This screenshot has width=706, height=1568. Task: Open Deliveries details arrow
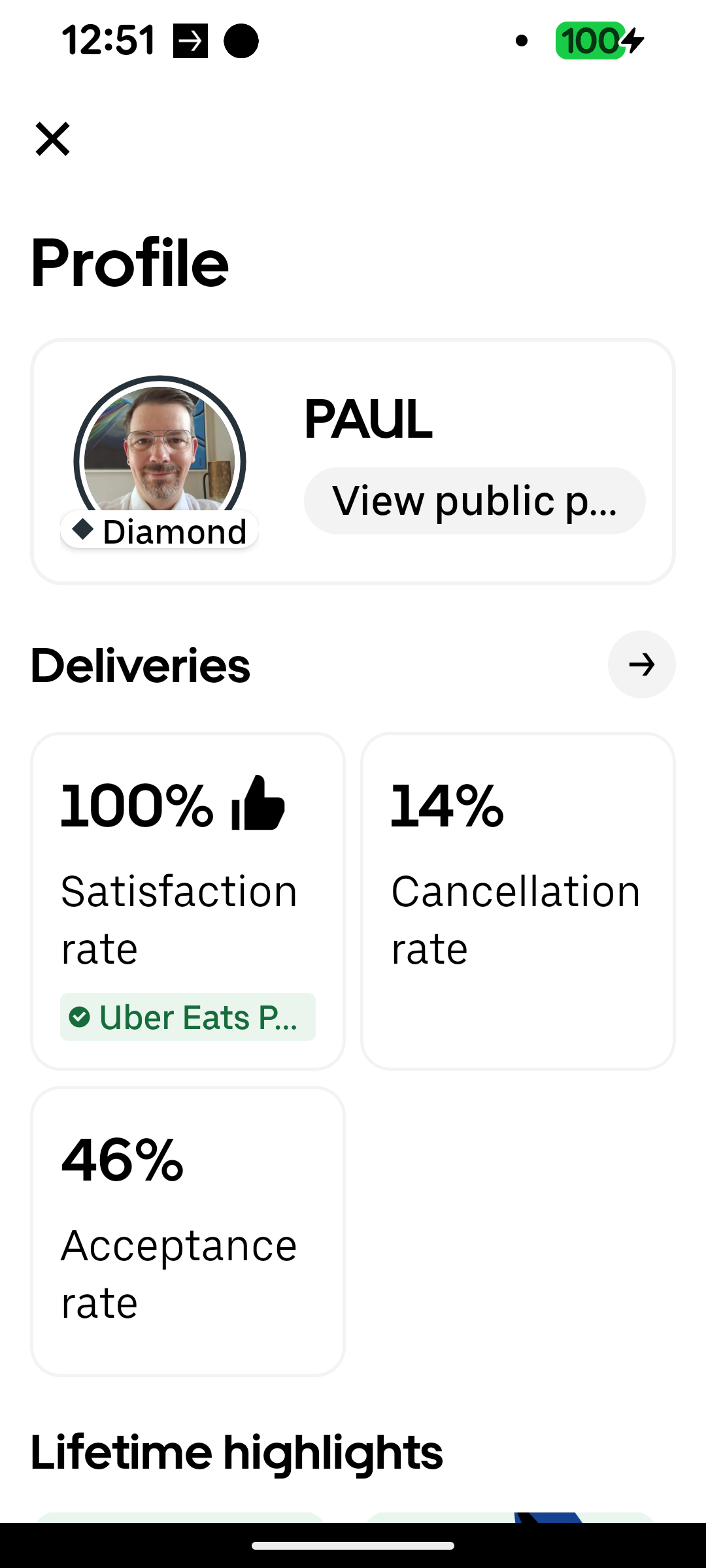[641, 664]
